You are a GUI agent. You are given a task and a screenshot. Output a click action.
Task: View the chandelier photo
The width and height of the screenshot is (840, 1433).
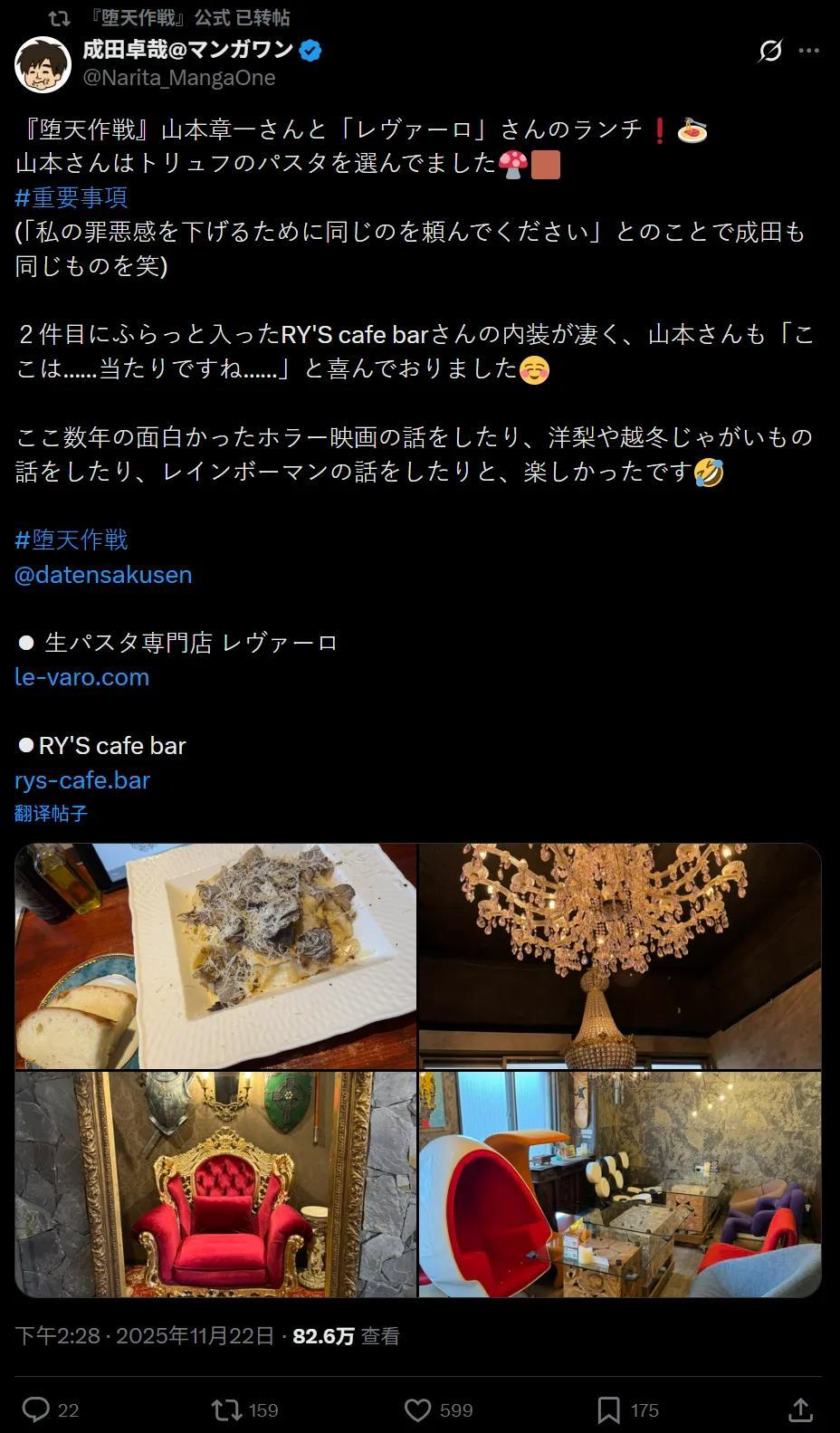point(619,956)
